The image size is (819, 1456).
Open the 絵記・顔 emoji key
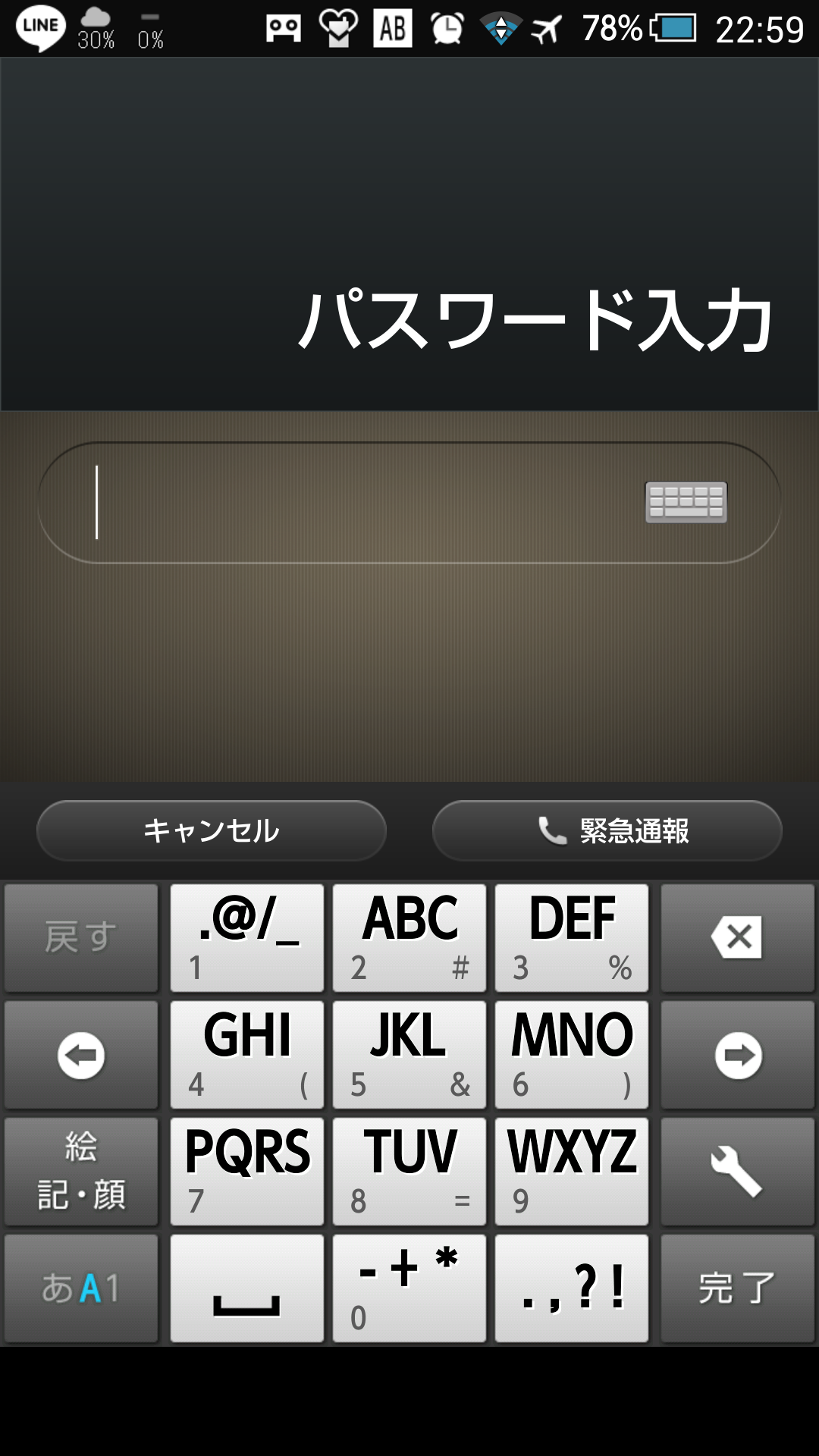pyautogui.click(x=81, y=1172)
